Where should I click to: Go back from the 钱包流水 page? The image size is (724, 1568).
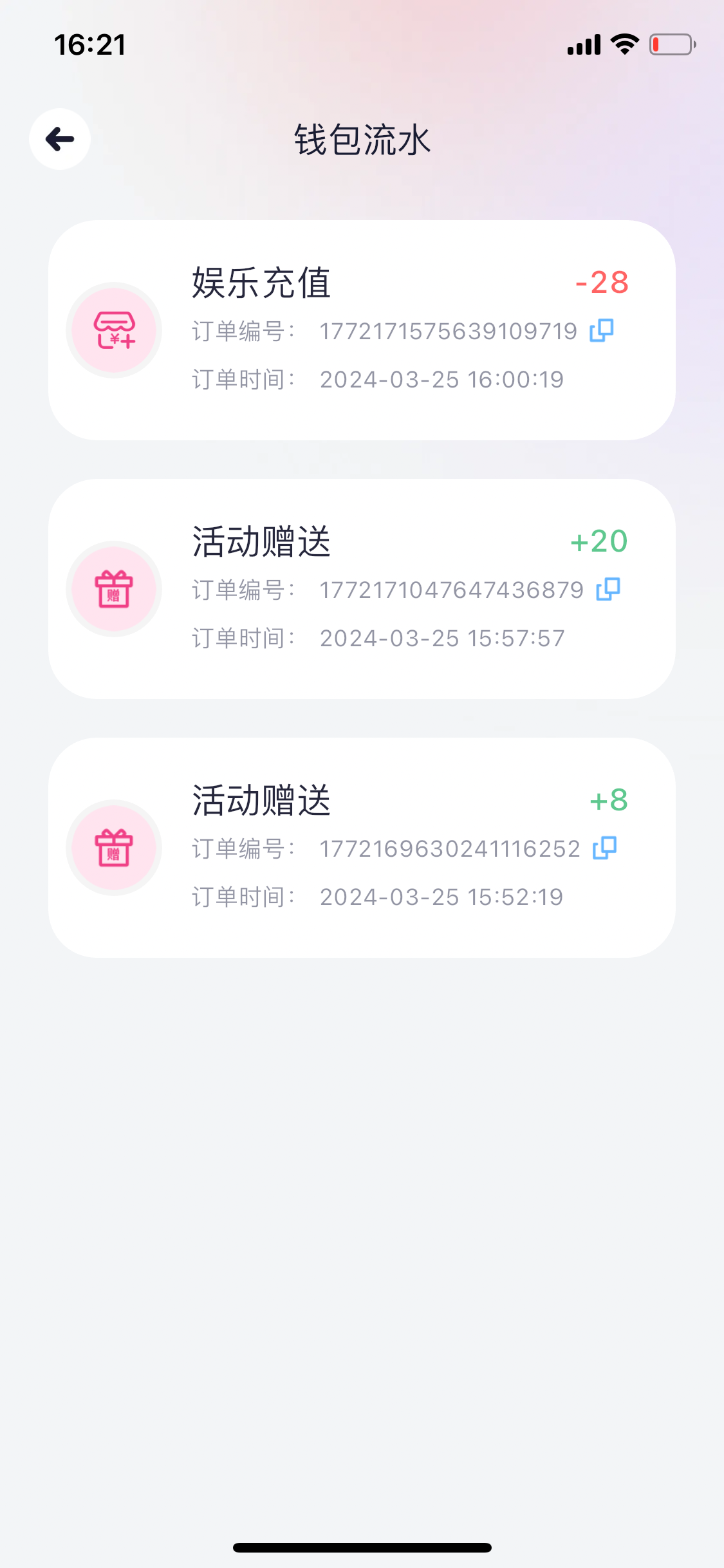[60, 139]
